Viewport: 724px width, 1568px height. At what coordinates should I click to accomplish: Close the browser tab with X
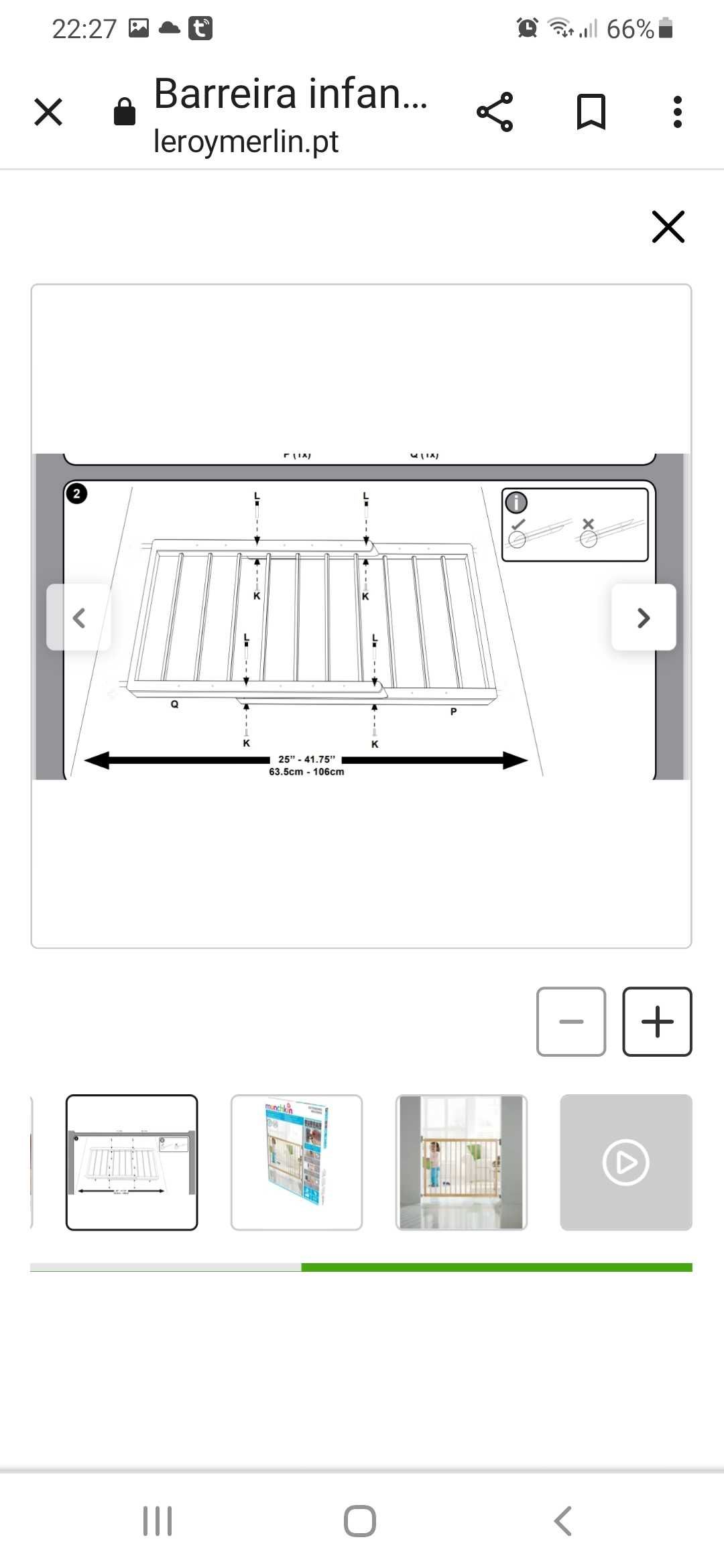click(x=48, y=112)
